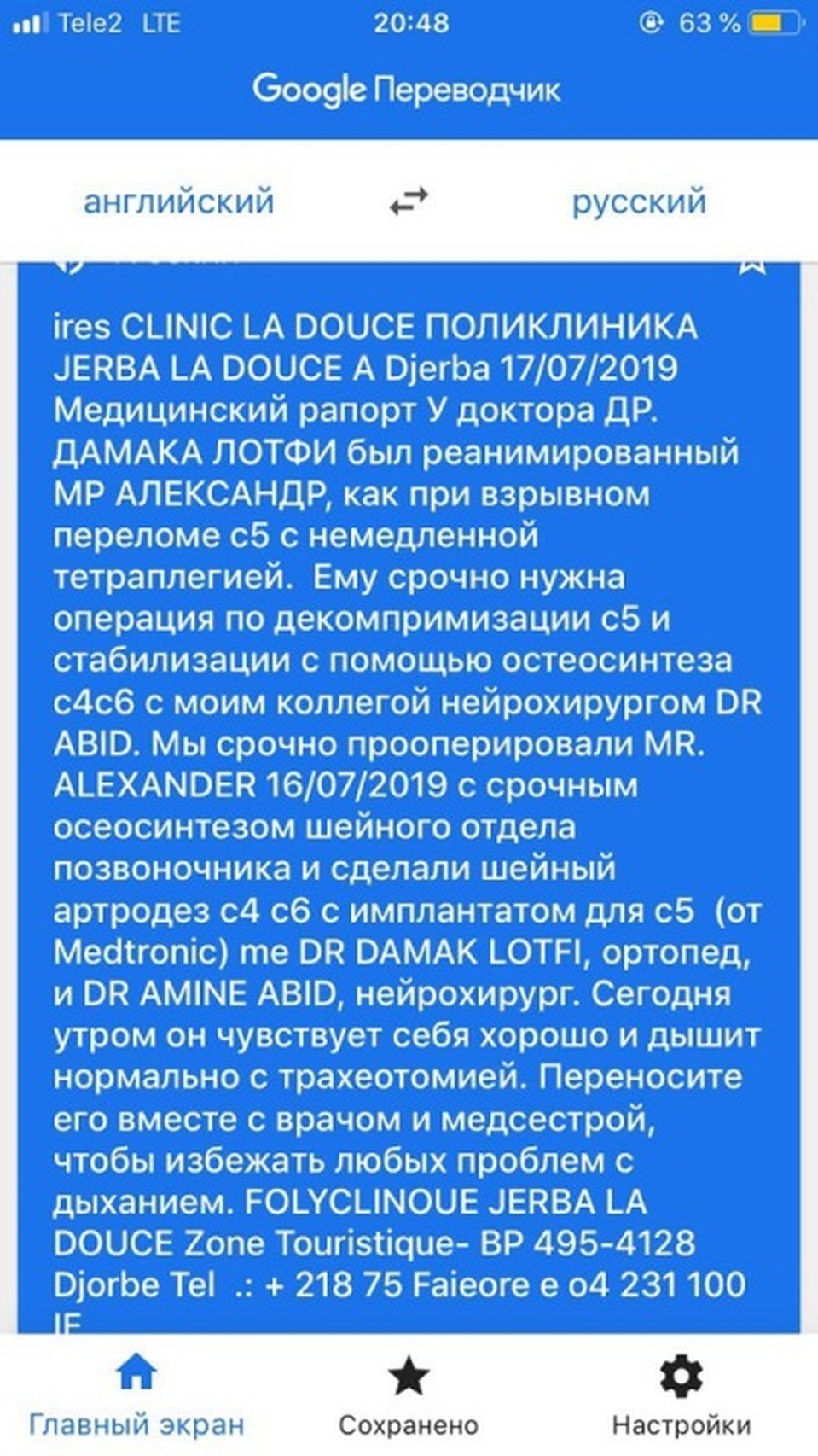818x1456 pixels.
Task: Go to the Главный экран tab
Action: [x=136, y=1396]
